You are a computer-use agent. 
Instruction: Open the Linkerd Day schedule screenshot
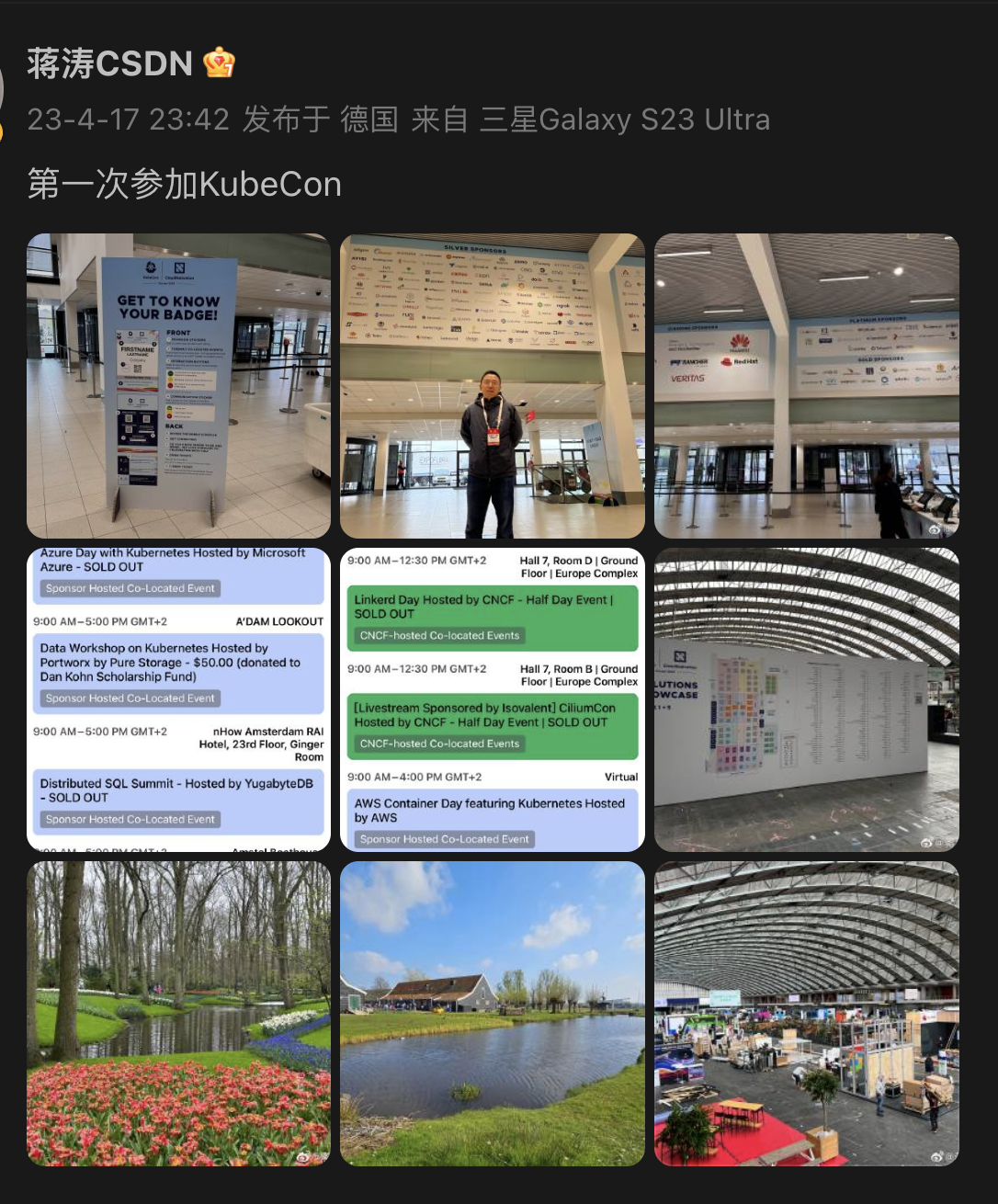click(x=493, y=699)
